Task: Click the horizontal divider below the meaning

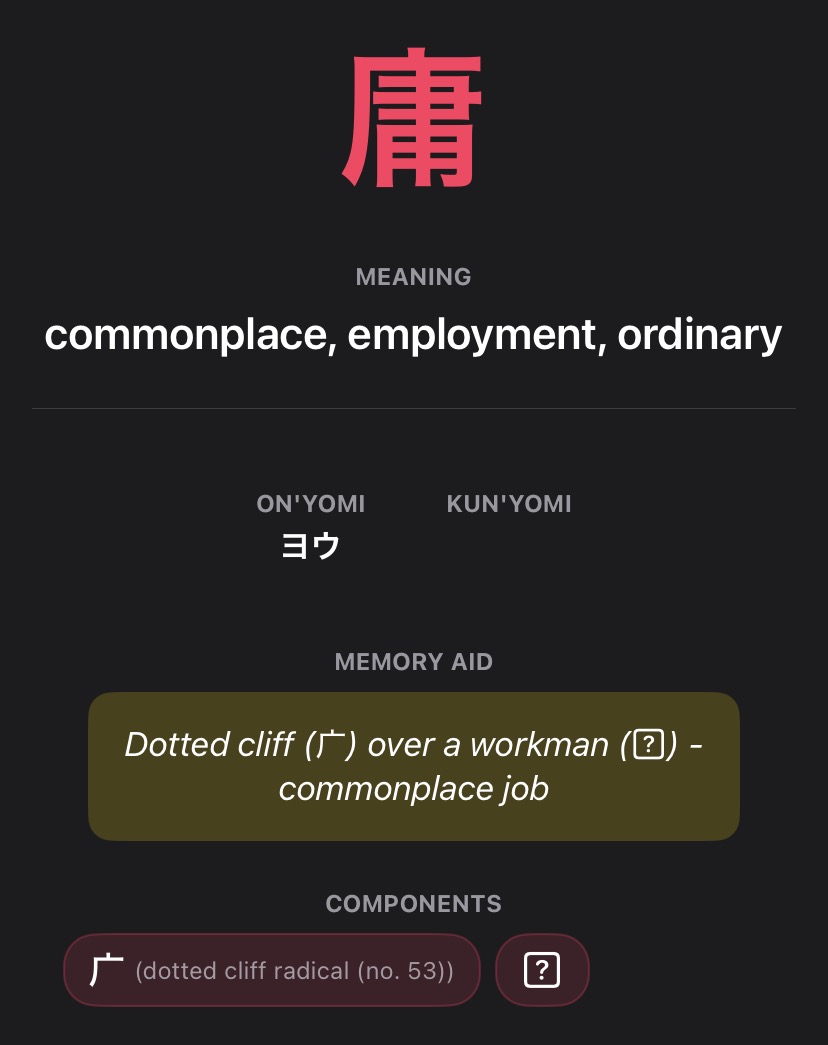Action: (413, 408)
